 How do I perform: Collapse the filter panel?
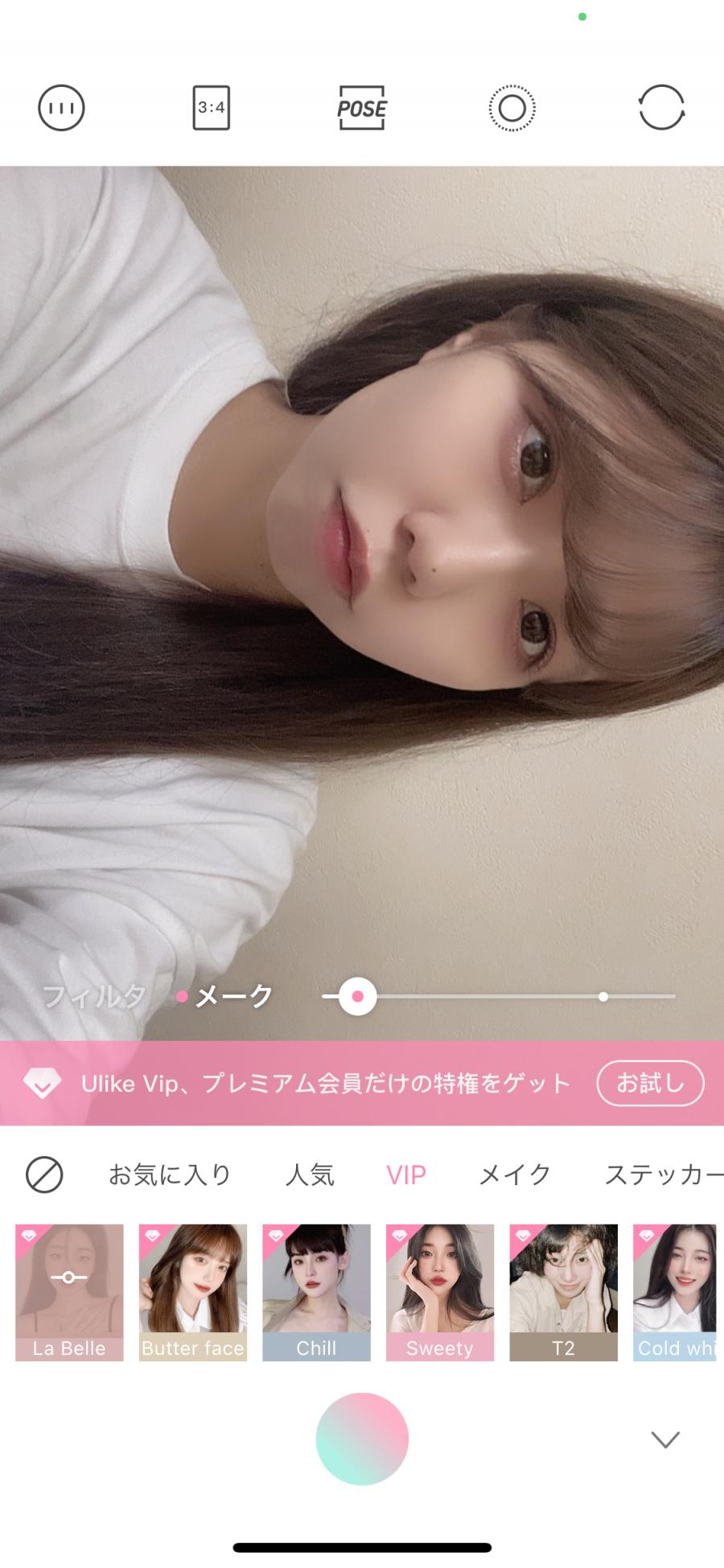665,1439
